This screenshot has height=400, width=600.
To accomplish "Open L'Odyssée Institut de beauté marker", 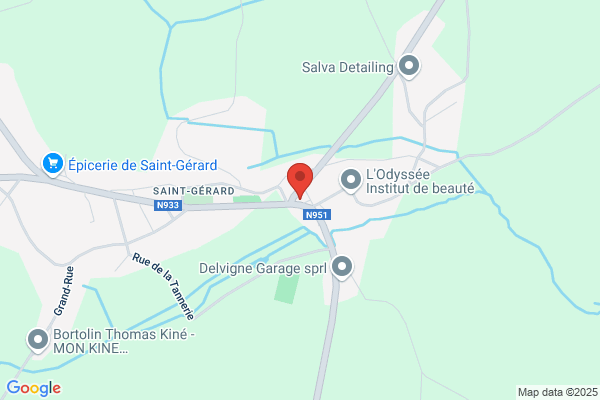I will 351,180.
